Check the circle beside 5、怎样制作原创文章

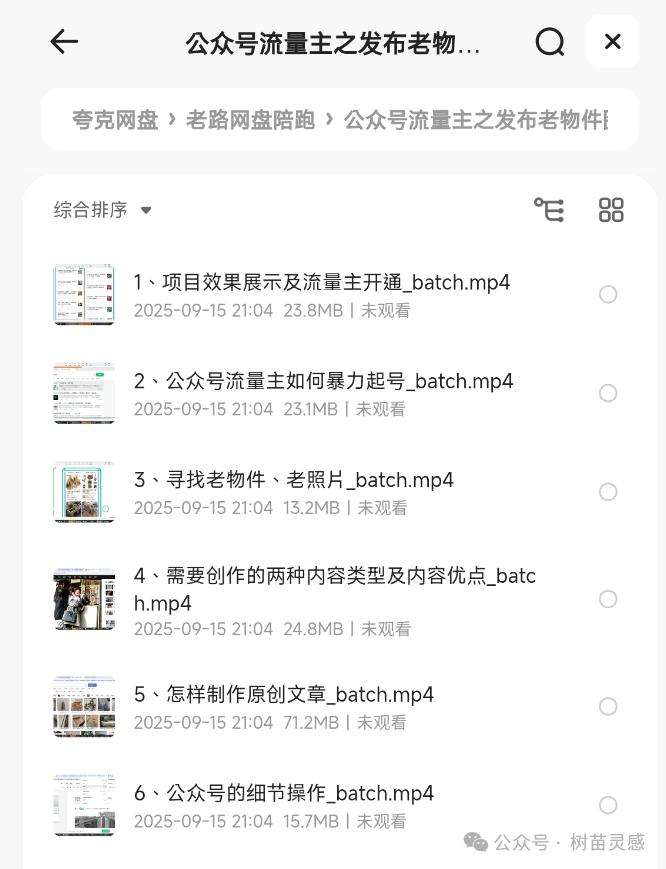(x=608, y=706)
